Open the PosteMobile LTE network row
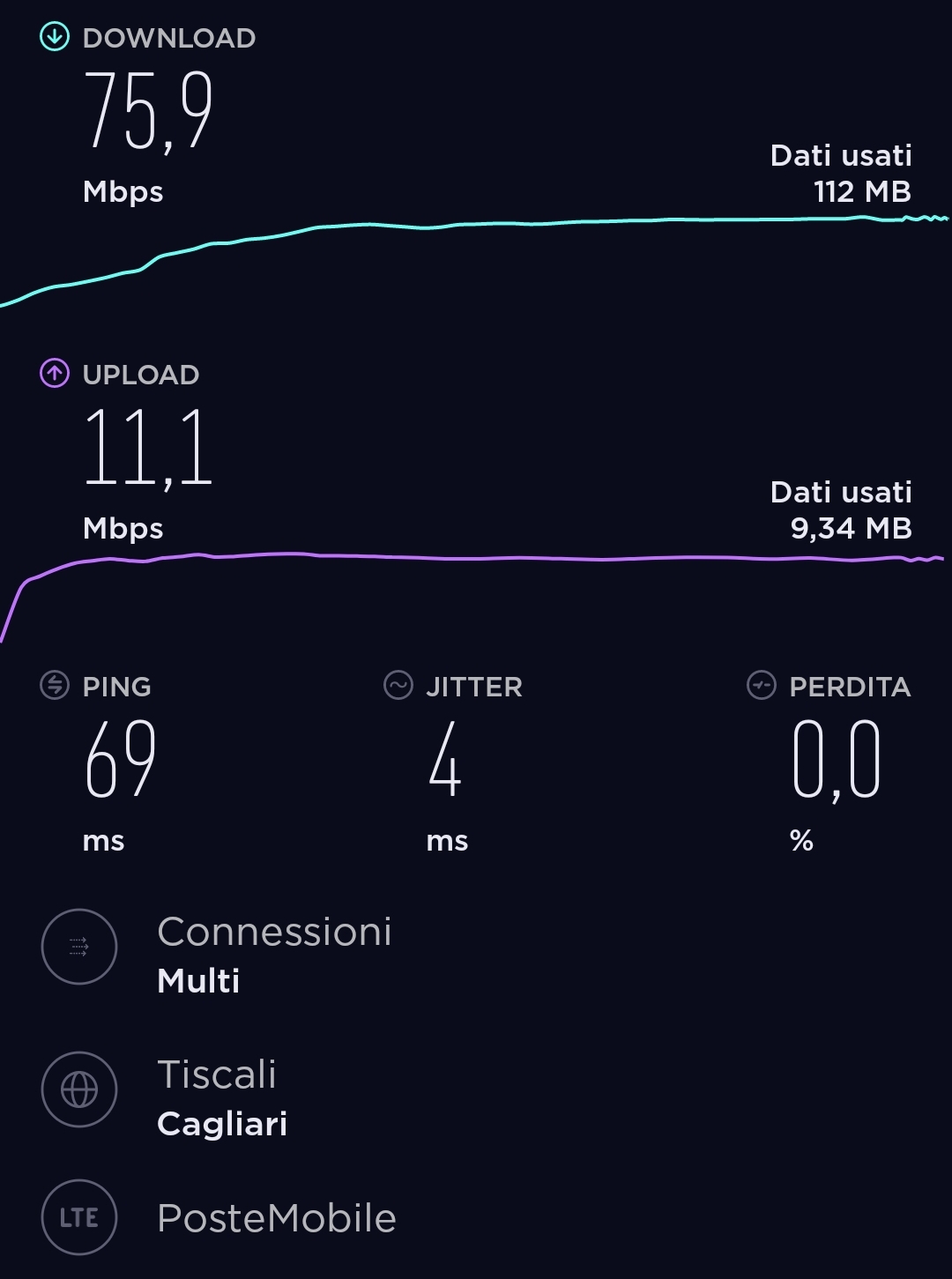This screenshot has height=1279, width=952. pos(275,1218)
